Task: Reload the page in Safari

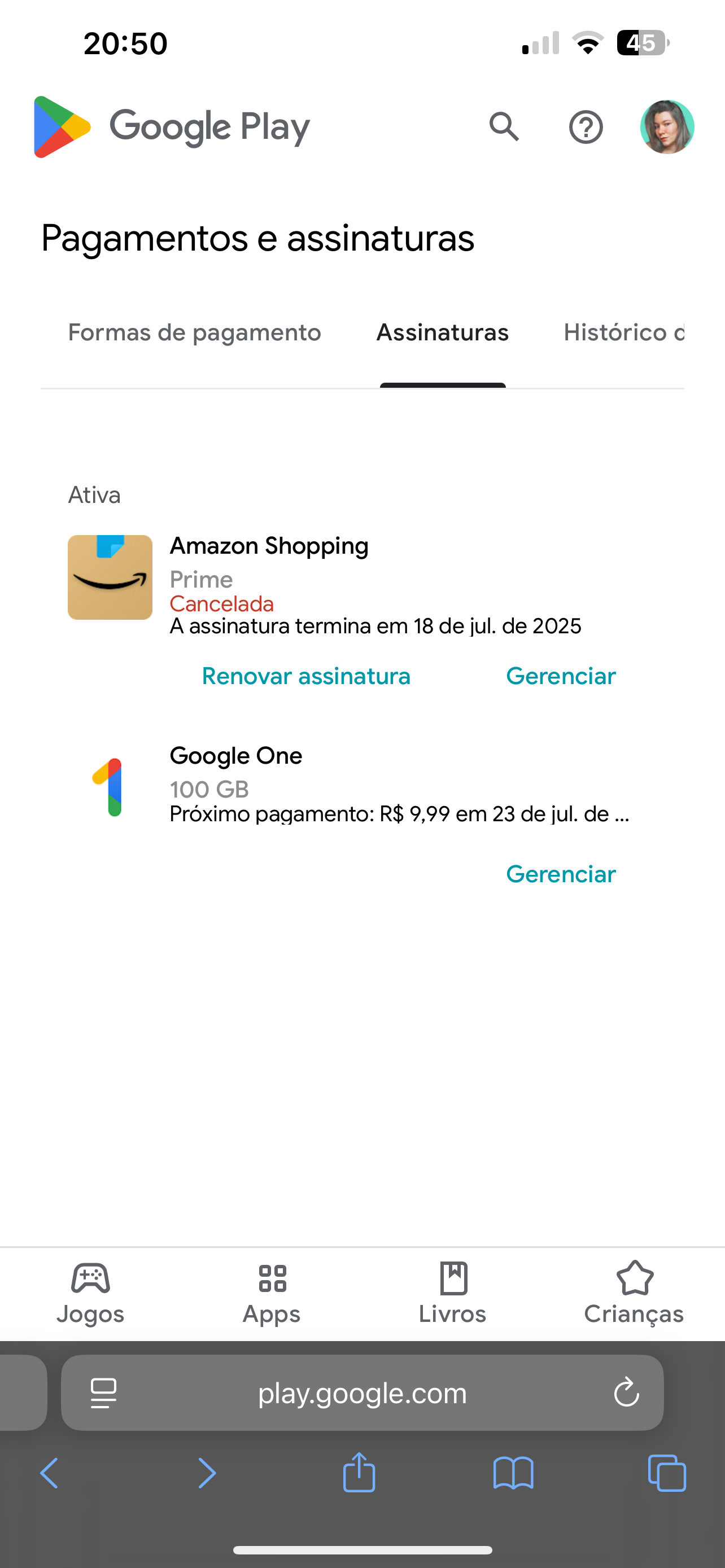Action: [x=626, y=1392]
